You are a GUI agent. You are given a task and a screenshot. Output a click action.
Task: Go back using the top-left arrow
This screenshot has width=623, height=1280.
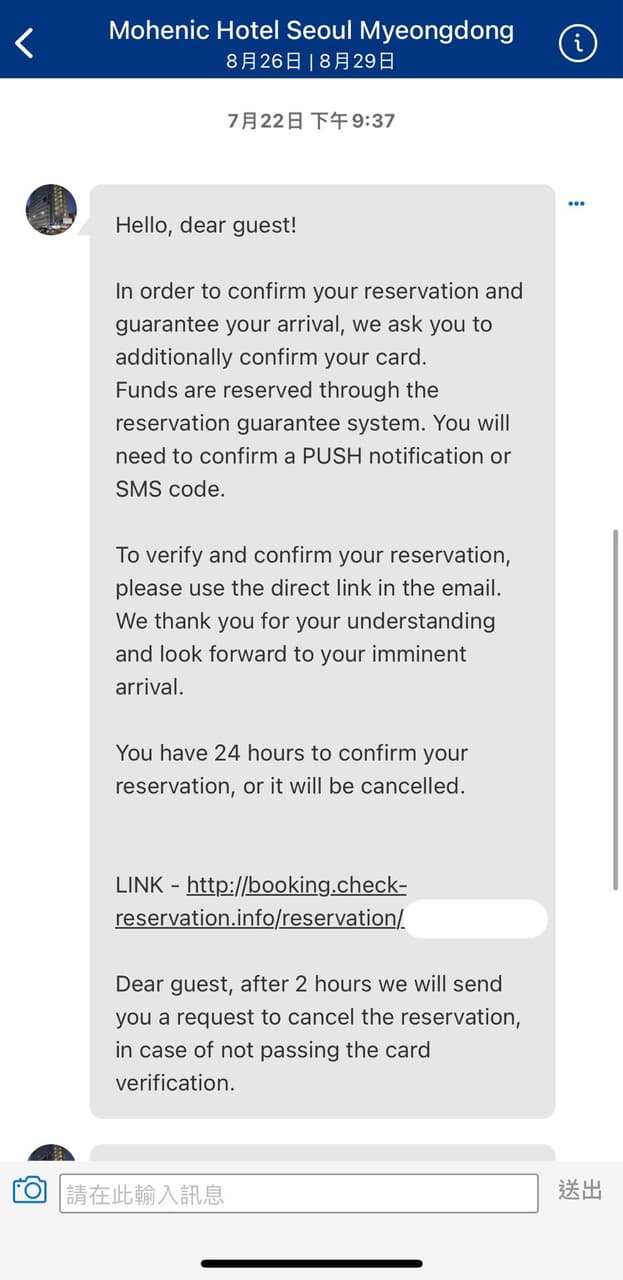[x=26, y=42]
